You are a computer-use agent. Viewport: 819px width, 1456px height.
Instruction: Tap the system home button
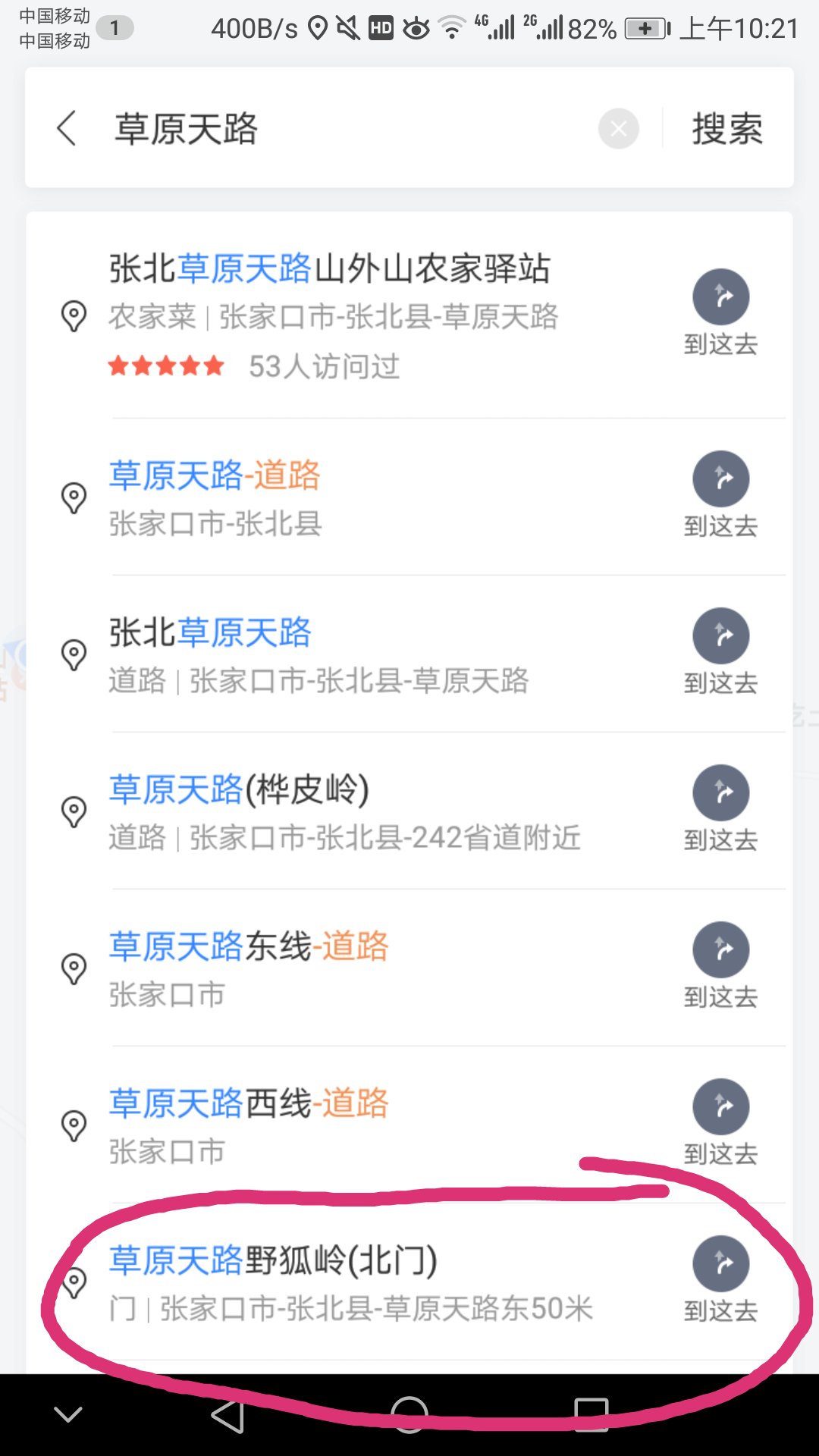(409, 1415)
